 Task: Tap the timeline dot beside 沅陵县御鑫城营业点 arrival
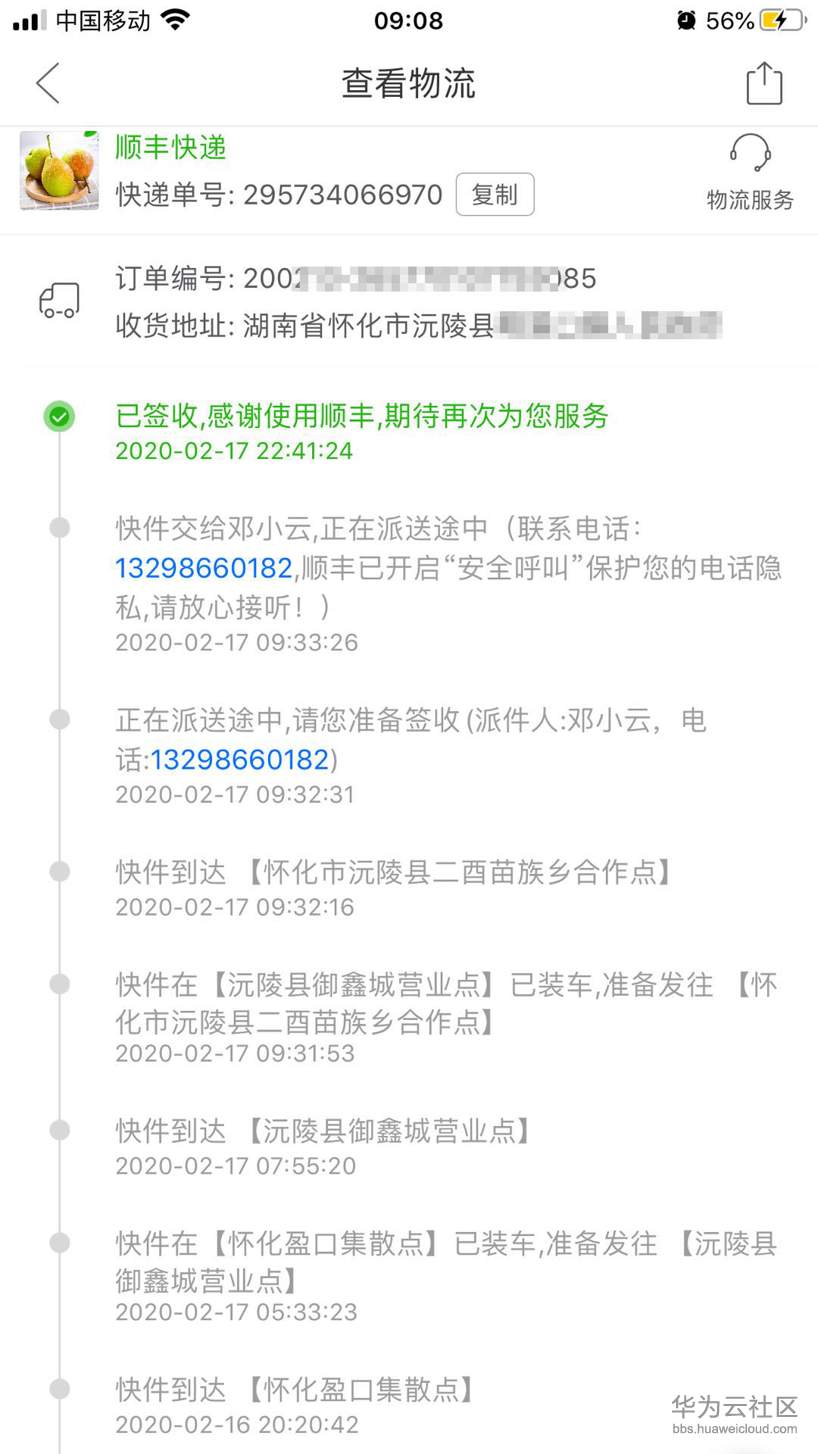click(x=59, y=1129)
